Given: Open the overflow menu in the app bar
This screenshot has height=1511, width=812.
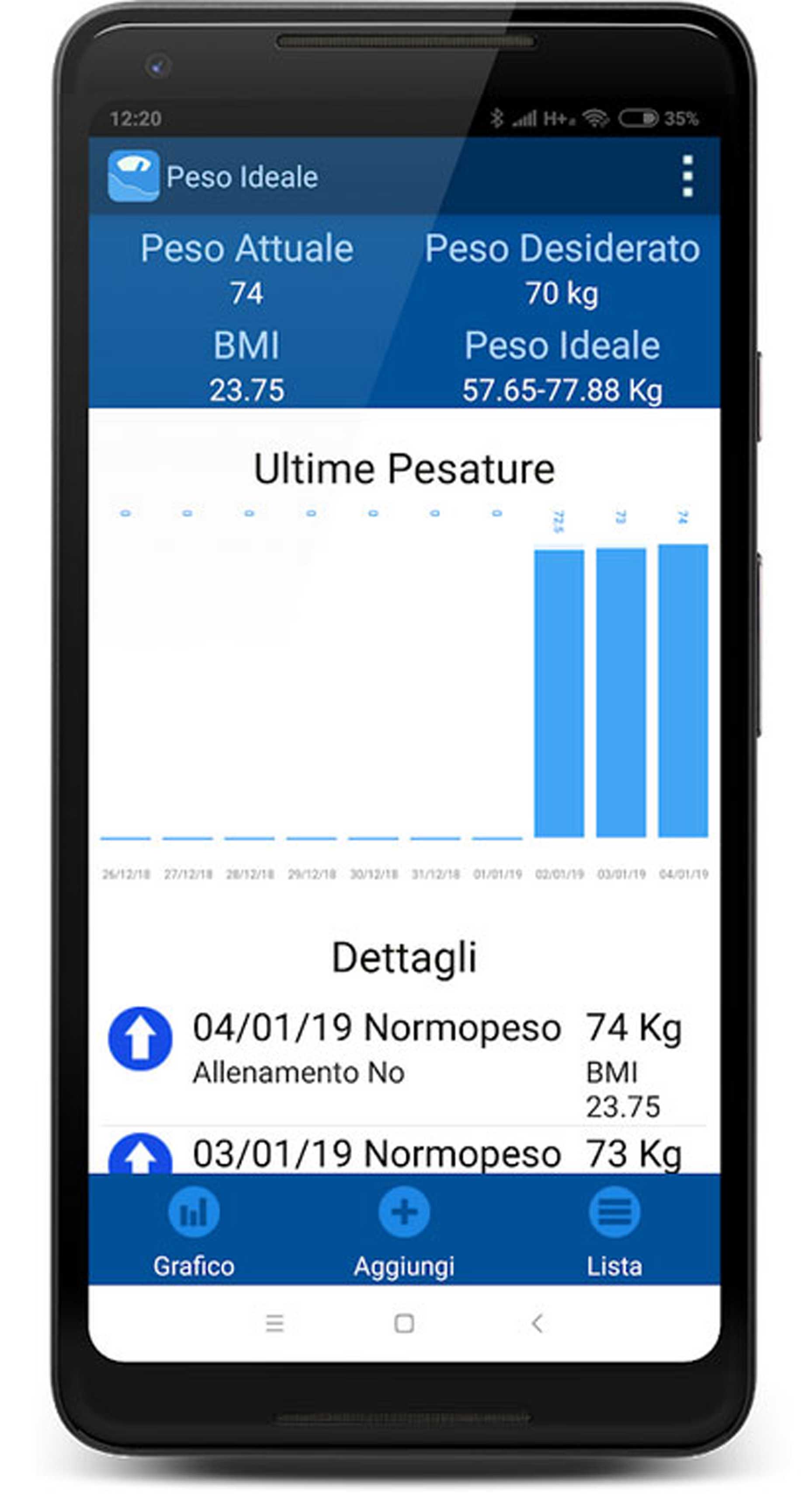Looking at the screenshot, I should pyautogui.click(x=688, y=177).
